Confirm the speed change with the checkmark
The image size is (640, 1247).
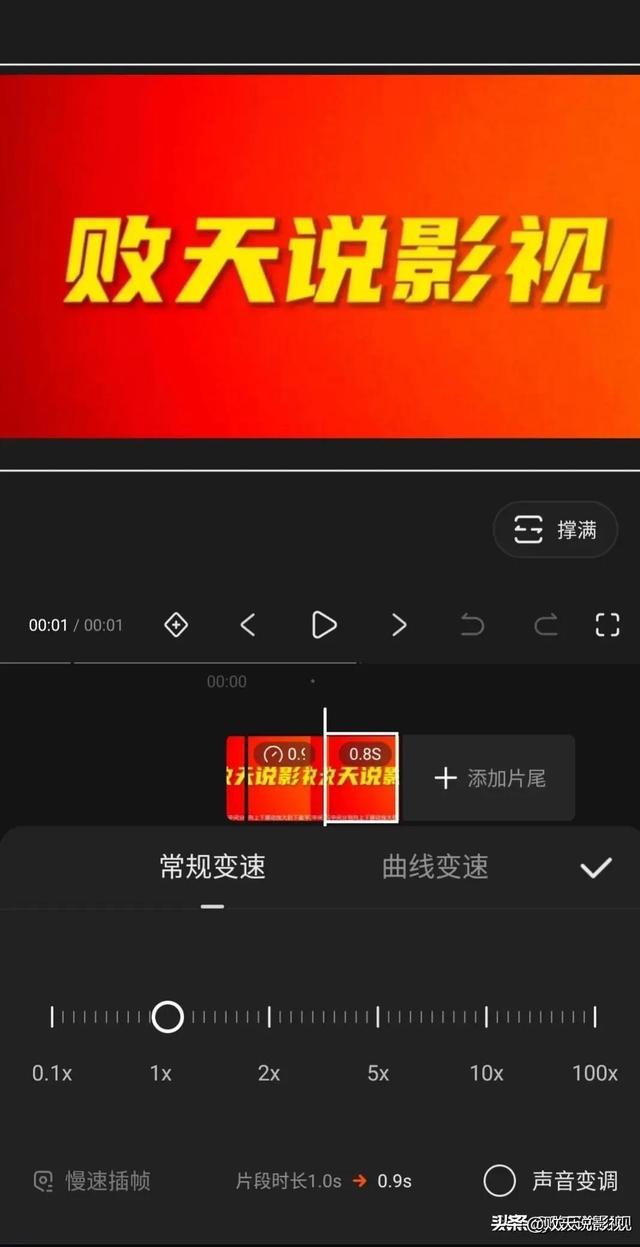pyautogui.click(x=596, y=867)
